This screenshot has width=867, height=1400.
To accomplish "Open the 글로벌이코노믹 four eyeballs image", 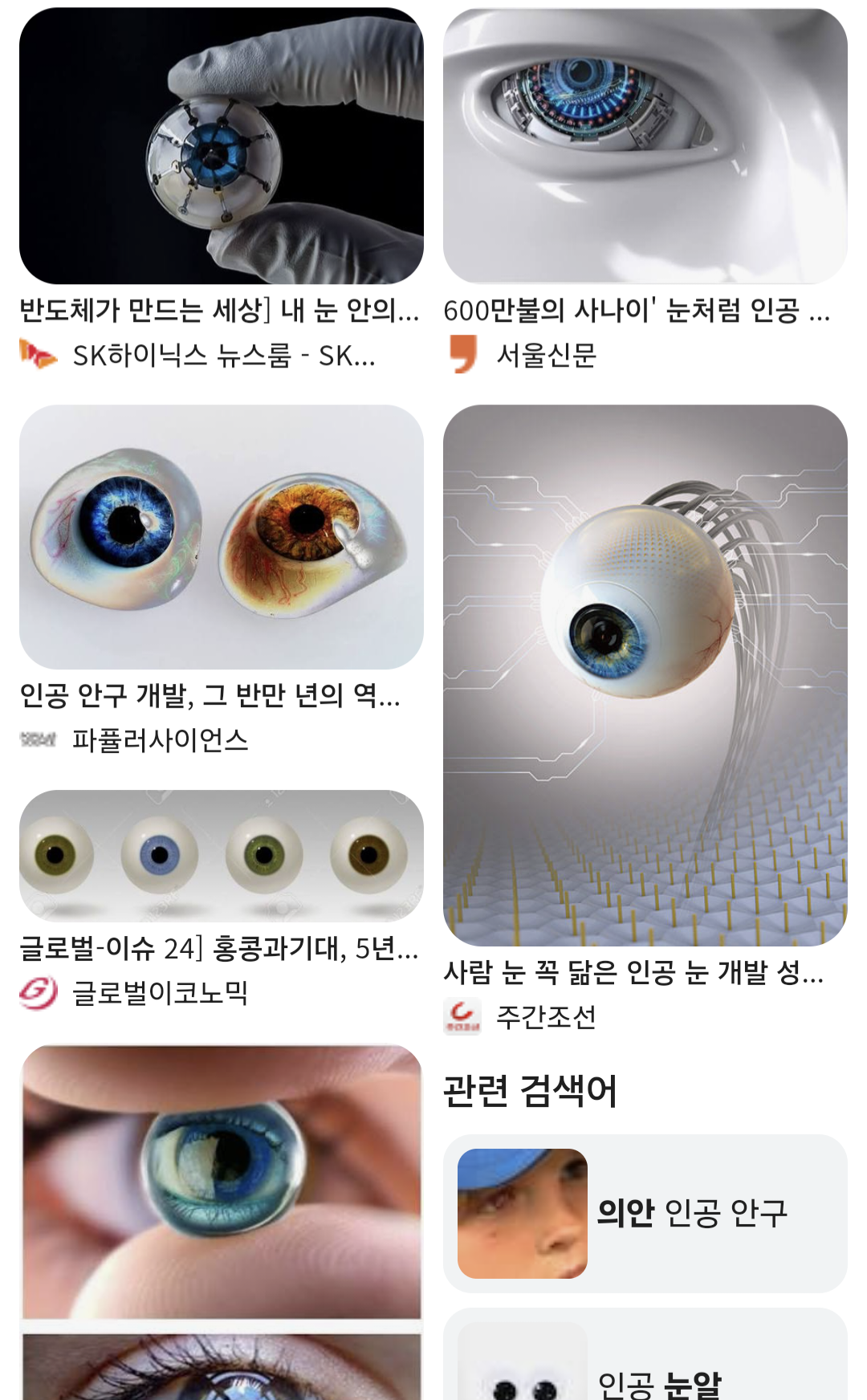I will pyautogui.click(x=222, y=856).
